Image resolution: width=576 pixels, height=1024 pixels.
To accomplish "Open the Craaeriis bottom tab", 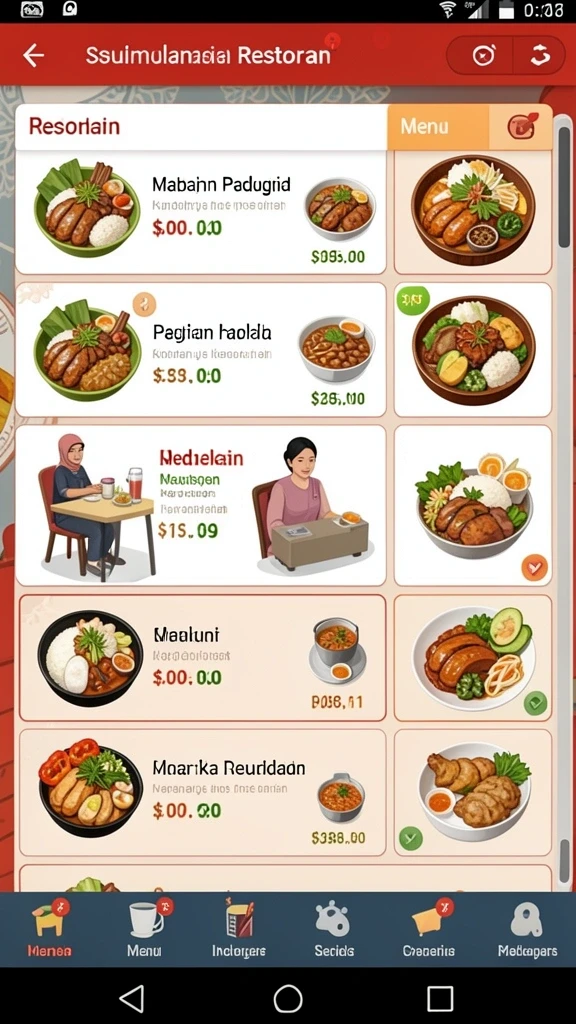I will tap(428, 929).
